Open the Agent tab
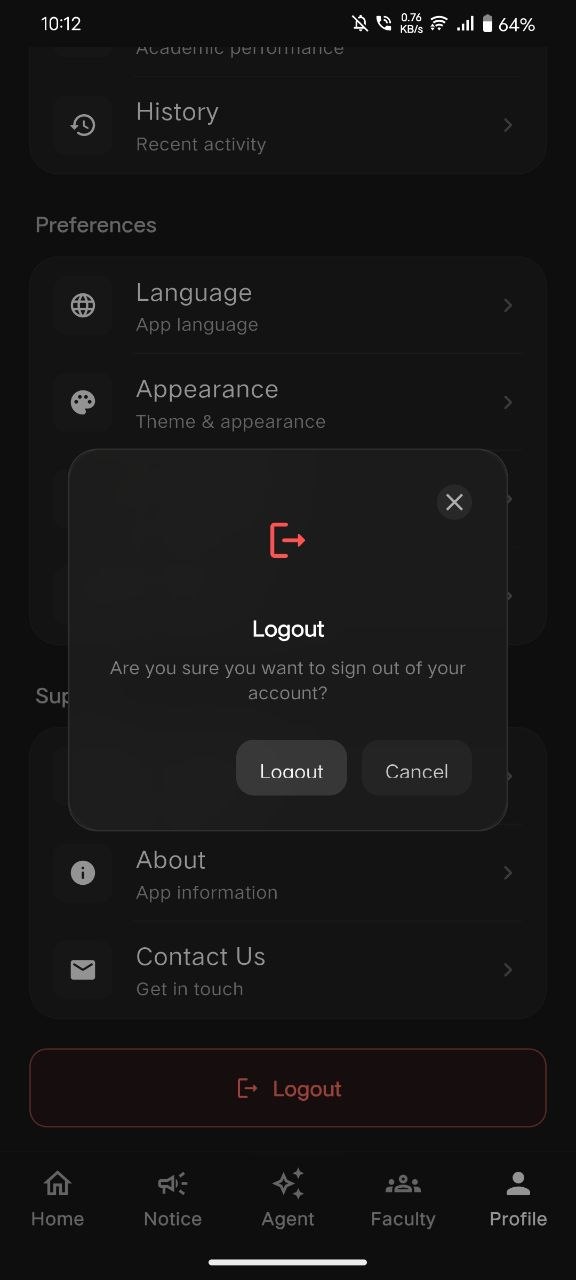 click(288, 1198)
